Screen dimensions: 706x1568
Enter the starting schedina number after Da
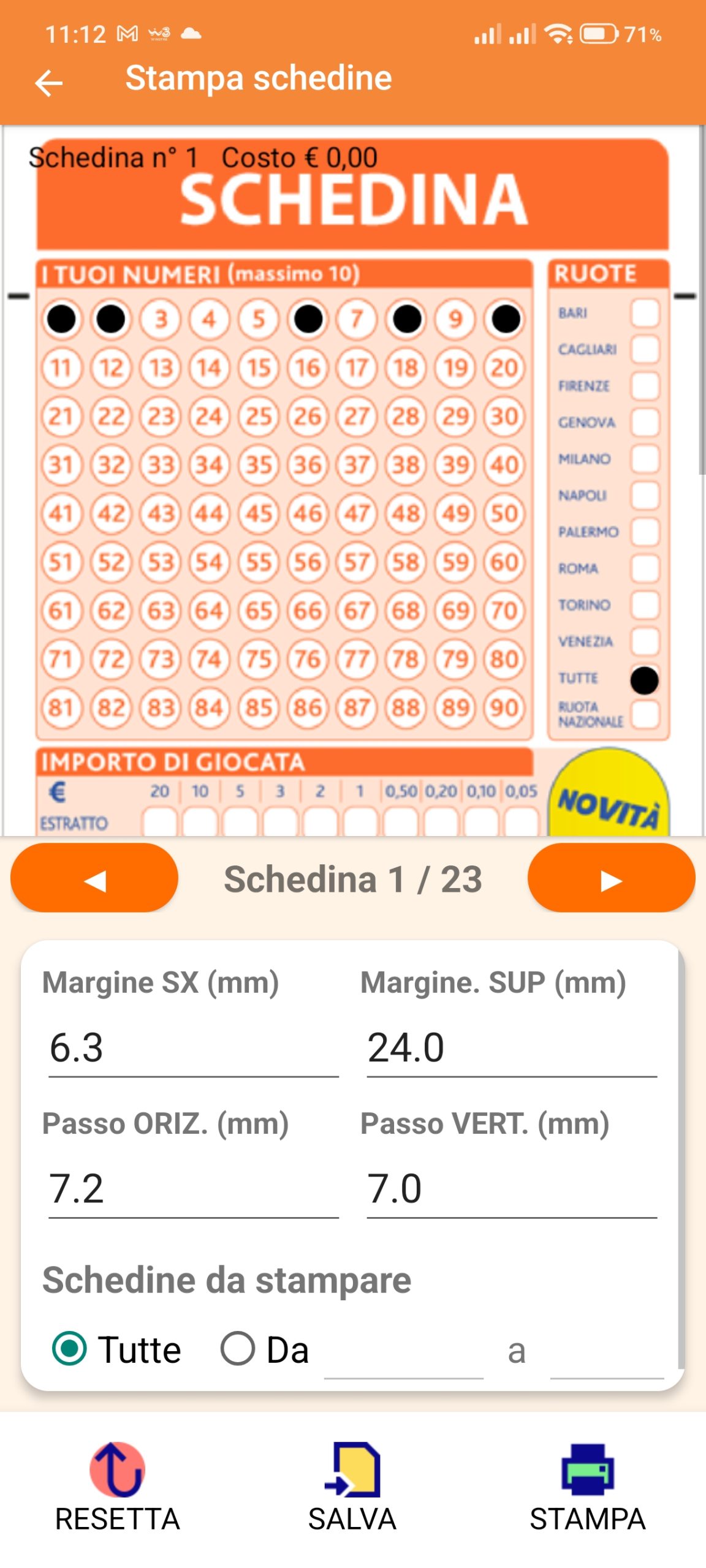403,1351
